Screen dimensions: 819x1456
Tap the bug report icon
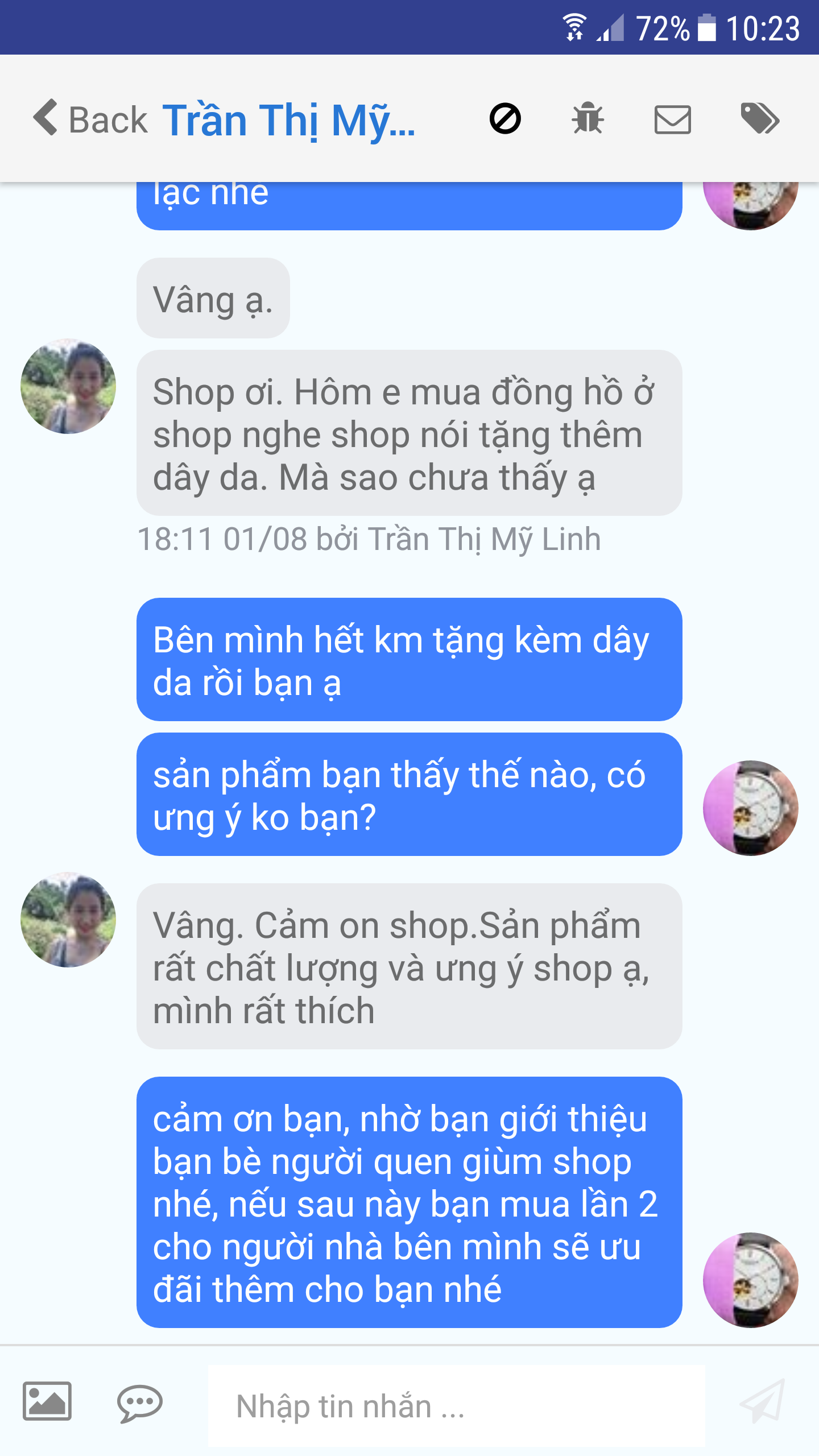[588, 119]
